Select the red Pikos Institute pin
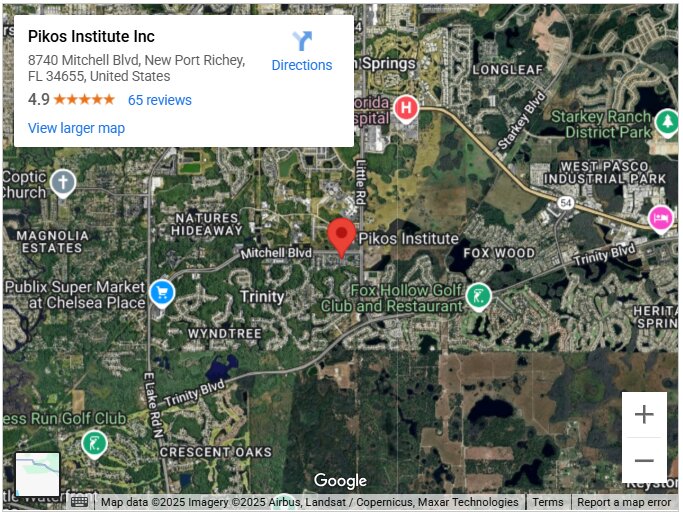This screenshot has height=517, width=683. coord(342,237)
